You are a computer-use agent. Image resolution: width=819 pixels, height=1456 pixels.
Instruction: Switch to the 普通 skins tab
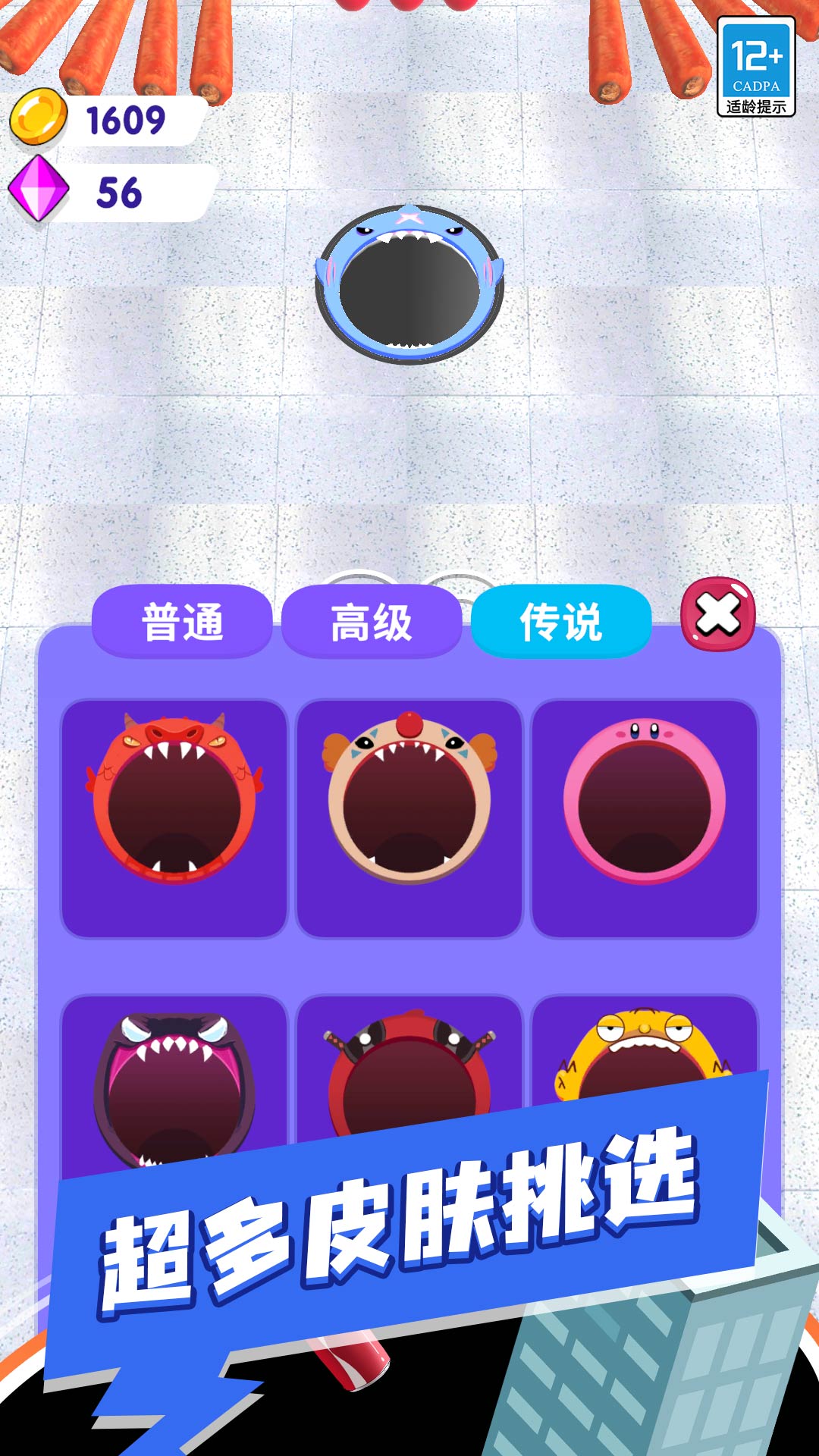coord(182,620)
